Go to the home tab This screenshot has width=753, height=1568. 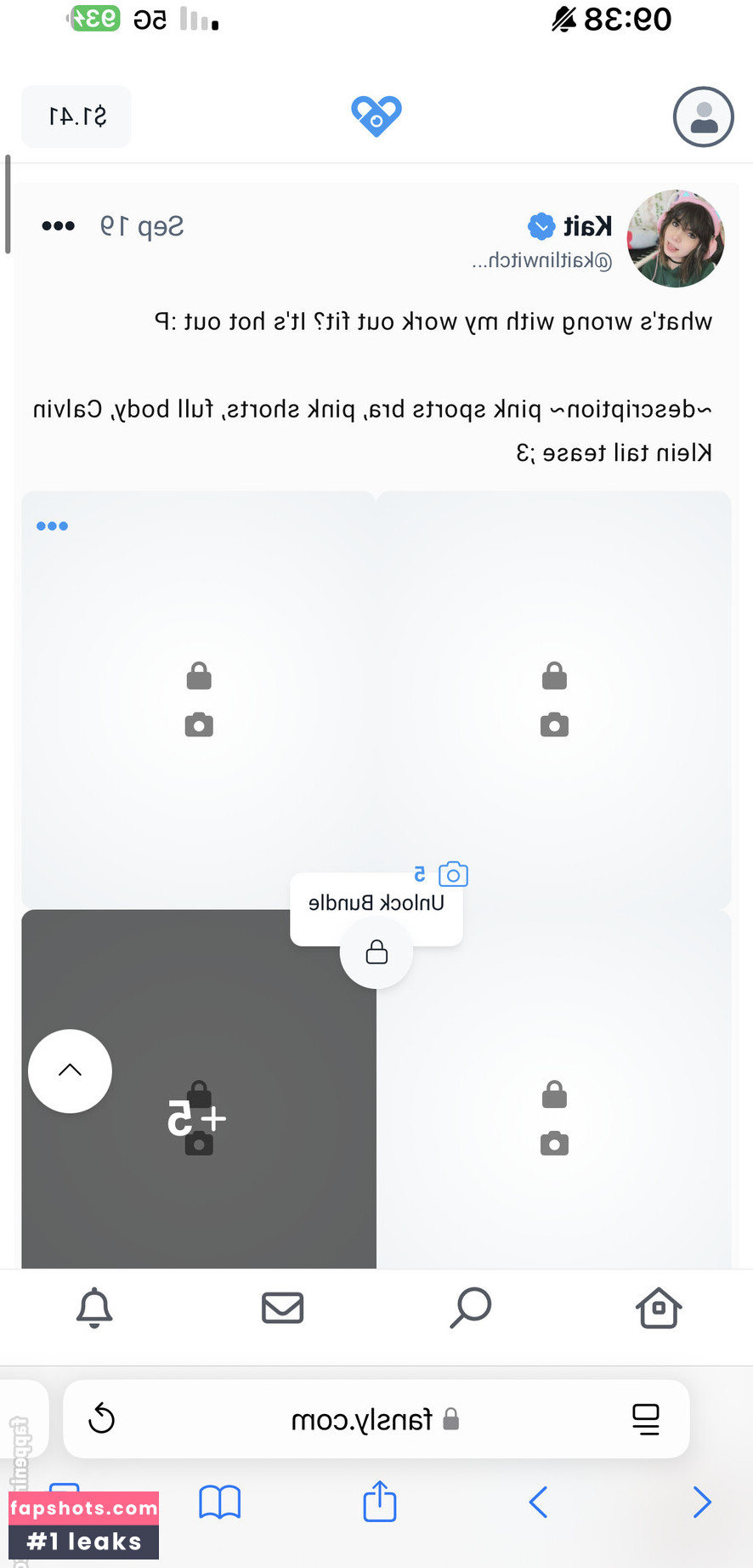coord(659,1308)
